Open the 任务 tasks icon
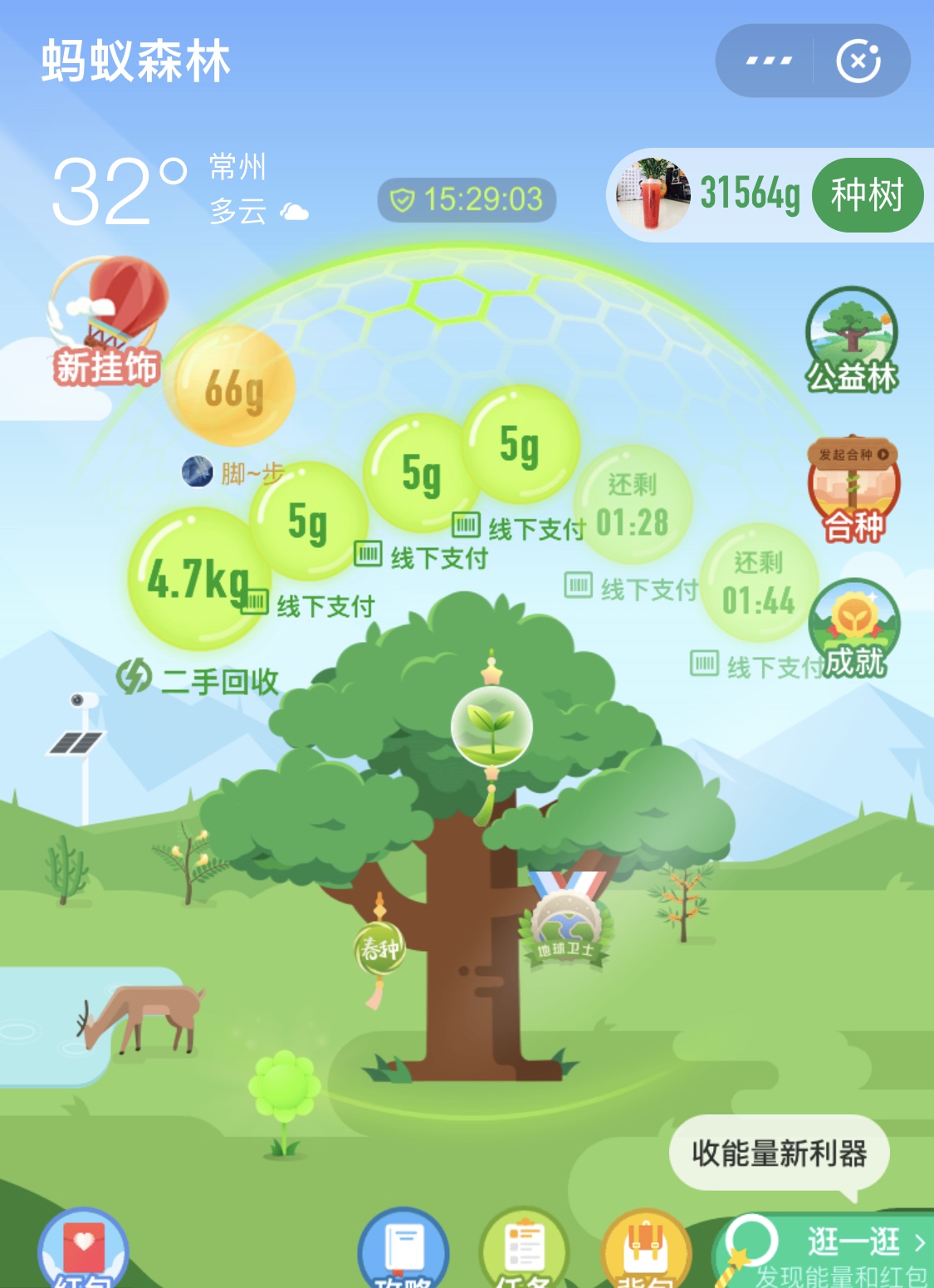Screen dimensions: 934x1288 [523, 1250]
